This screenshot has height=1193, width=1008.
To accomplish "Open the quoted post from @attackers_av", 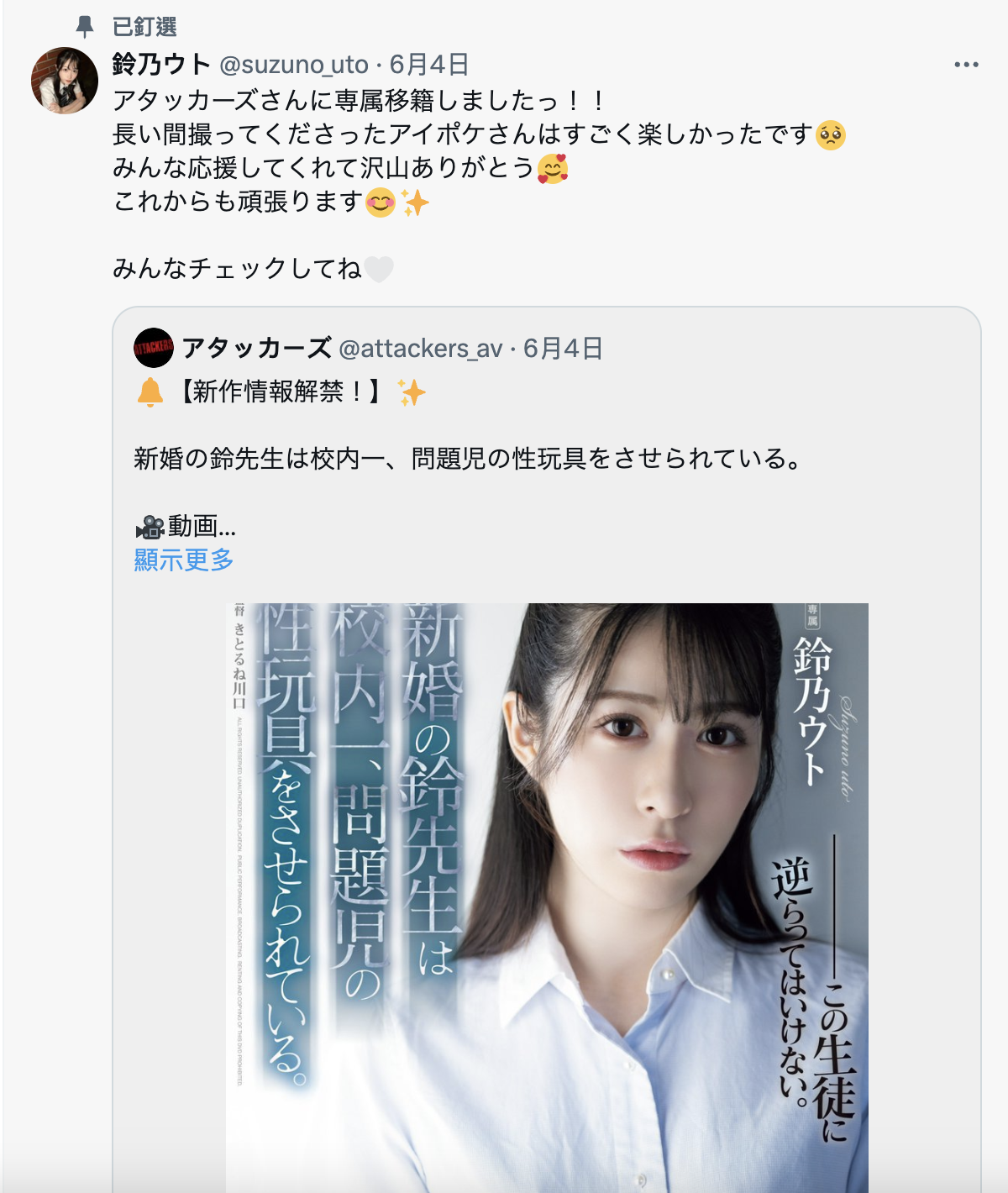I will (x=546, y=459).
